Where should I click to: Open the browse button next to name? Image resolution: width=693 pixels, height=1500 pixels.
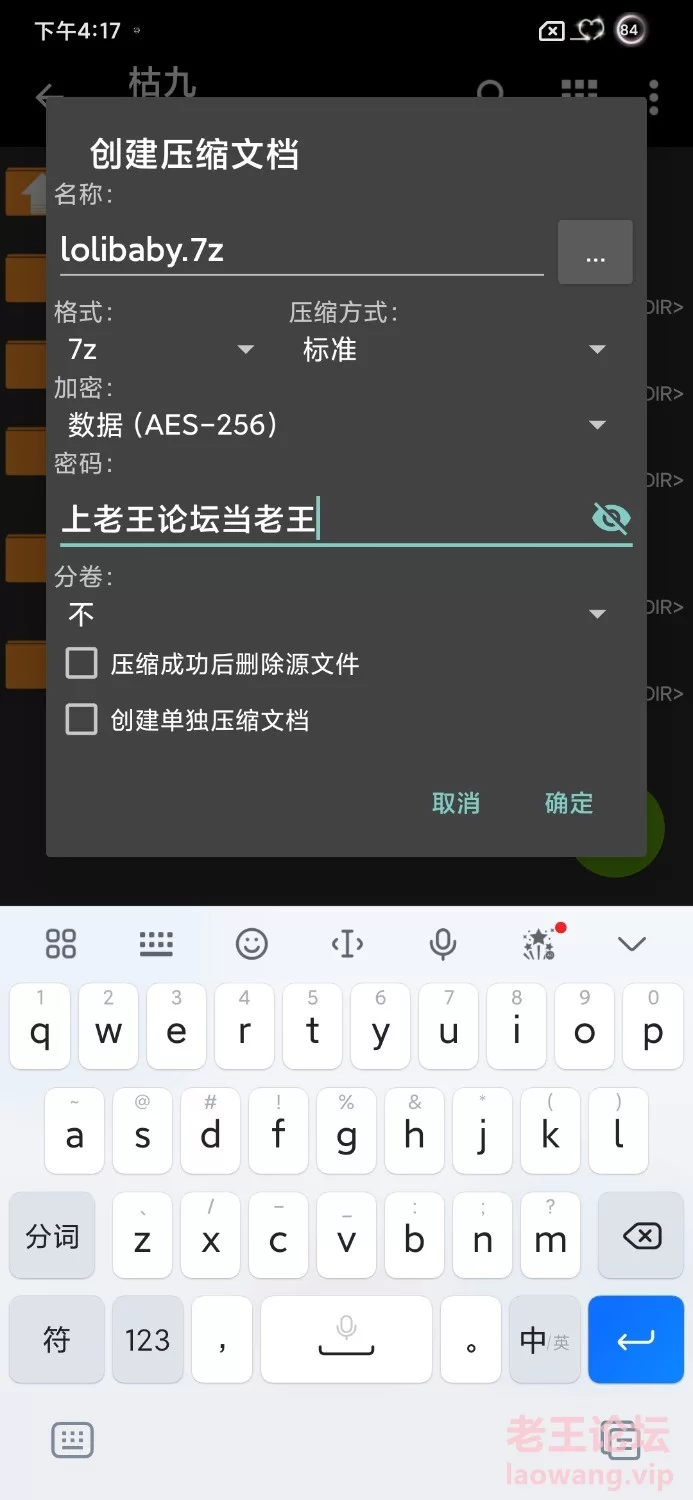(x=595, y=253)
